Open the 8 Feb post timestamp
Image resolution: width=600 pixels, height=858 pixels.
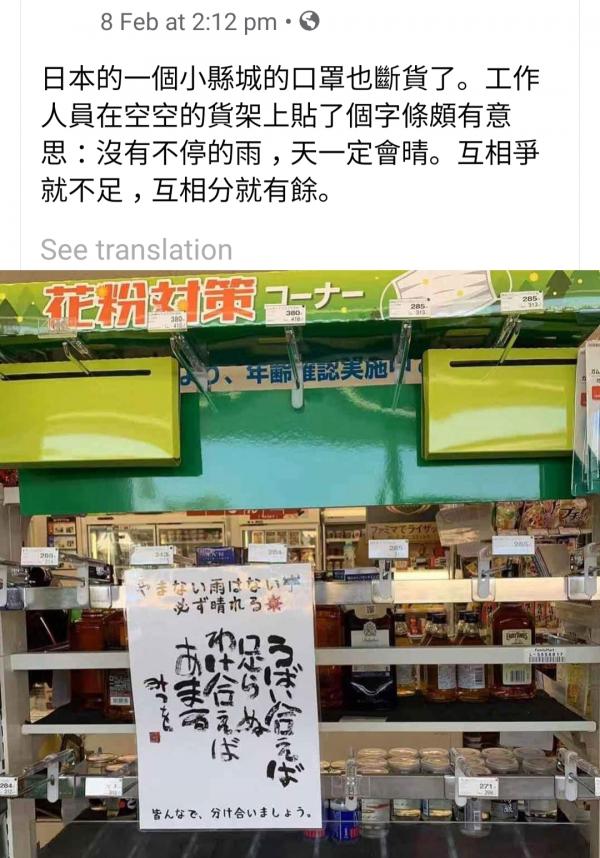188,21
